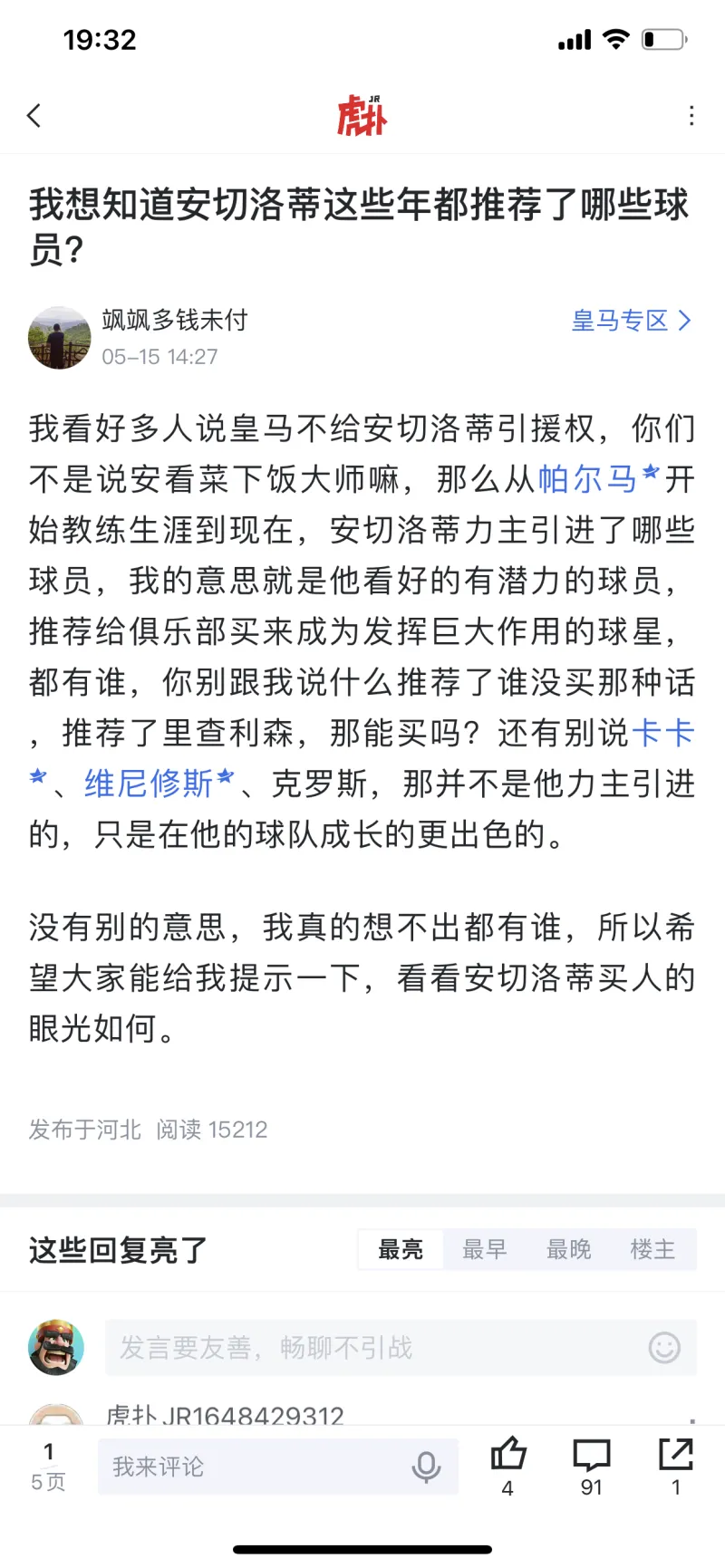Switch to the 最晚 sort tab
Screen dimensions: 725x1568
click(x=568, y=1249)
